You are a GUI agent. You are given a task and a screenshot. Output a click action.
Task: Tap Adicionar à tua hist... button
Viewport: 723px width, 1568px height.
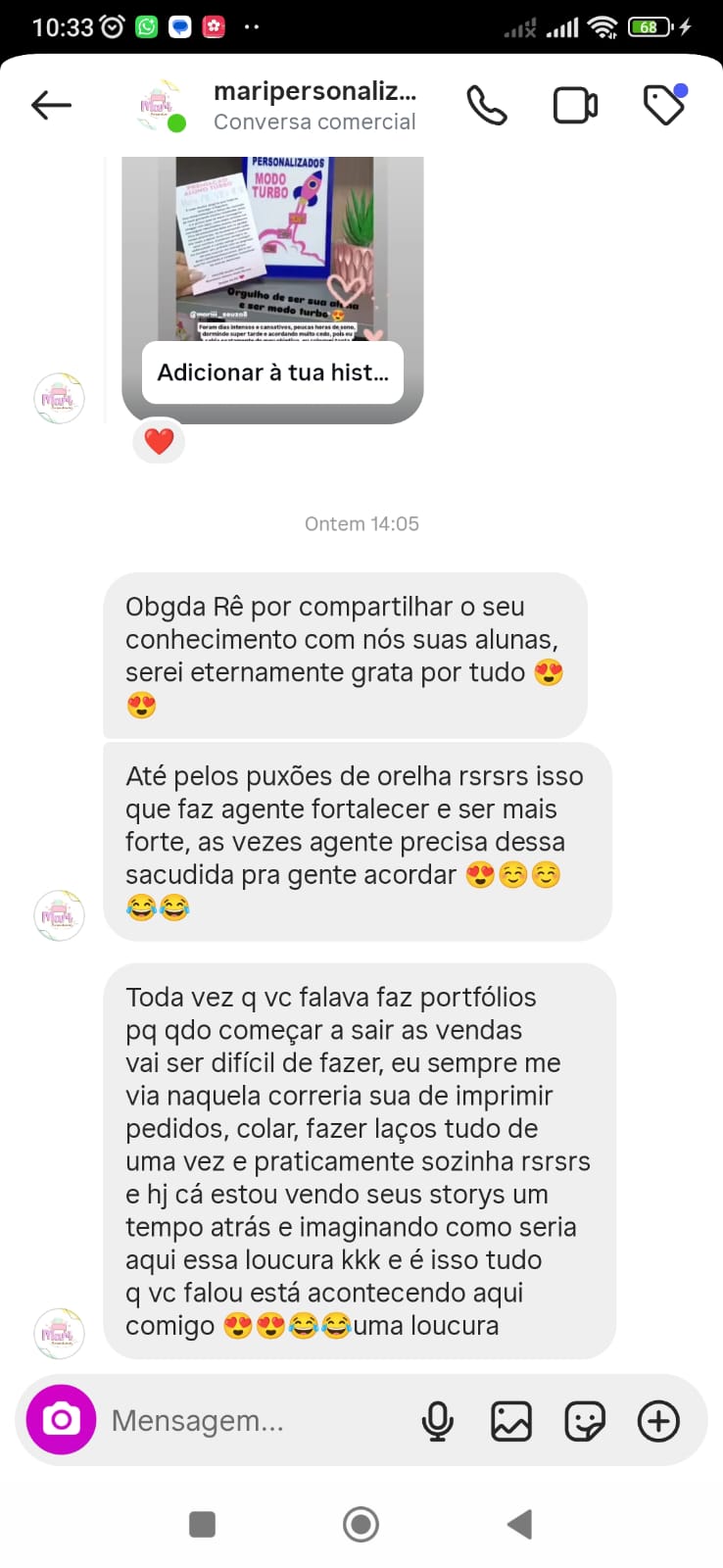click(x=272, y=372)
